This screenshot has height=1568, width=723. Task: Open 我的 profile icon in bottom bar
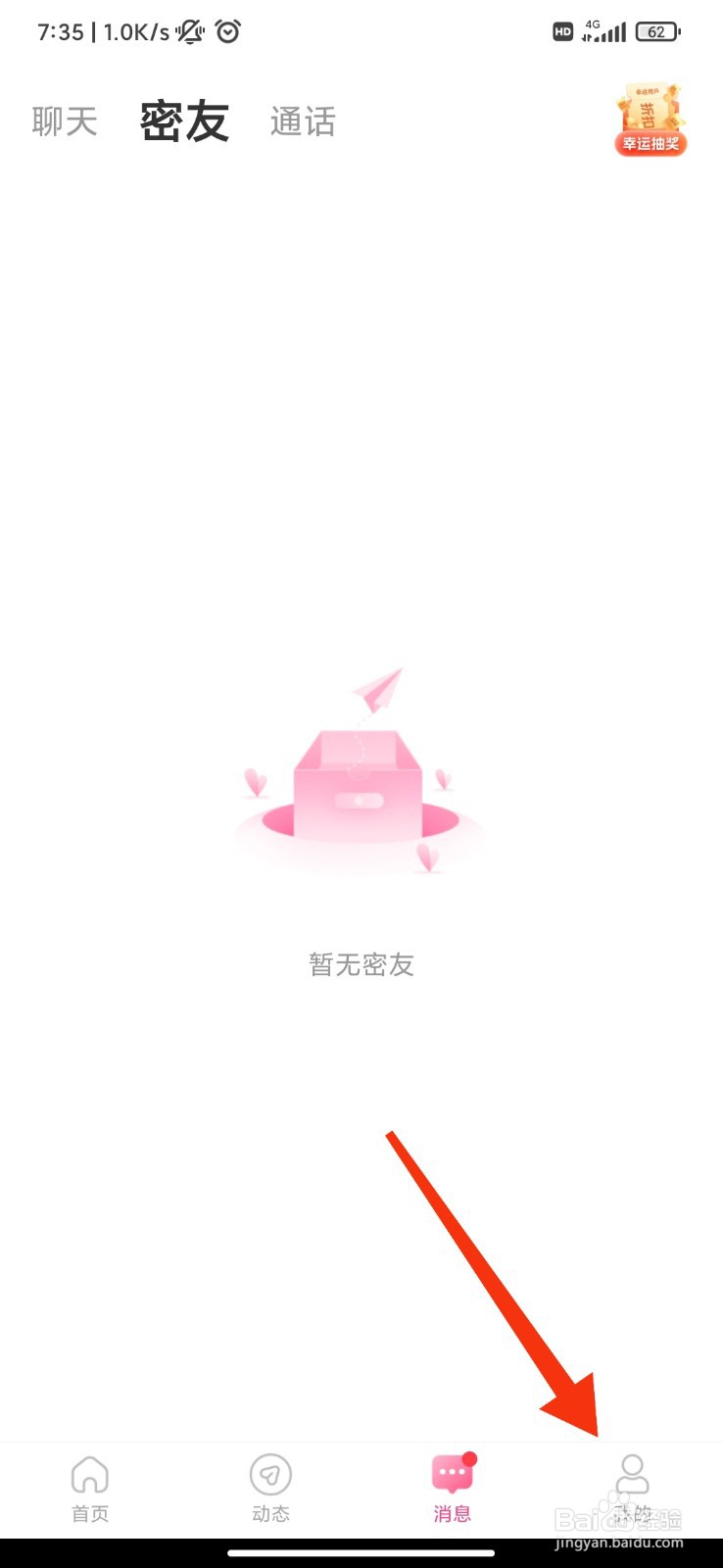tap(633, 1473)
